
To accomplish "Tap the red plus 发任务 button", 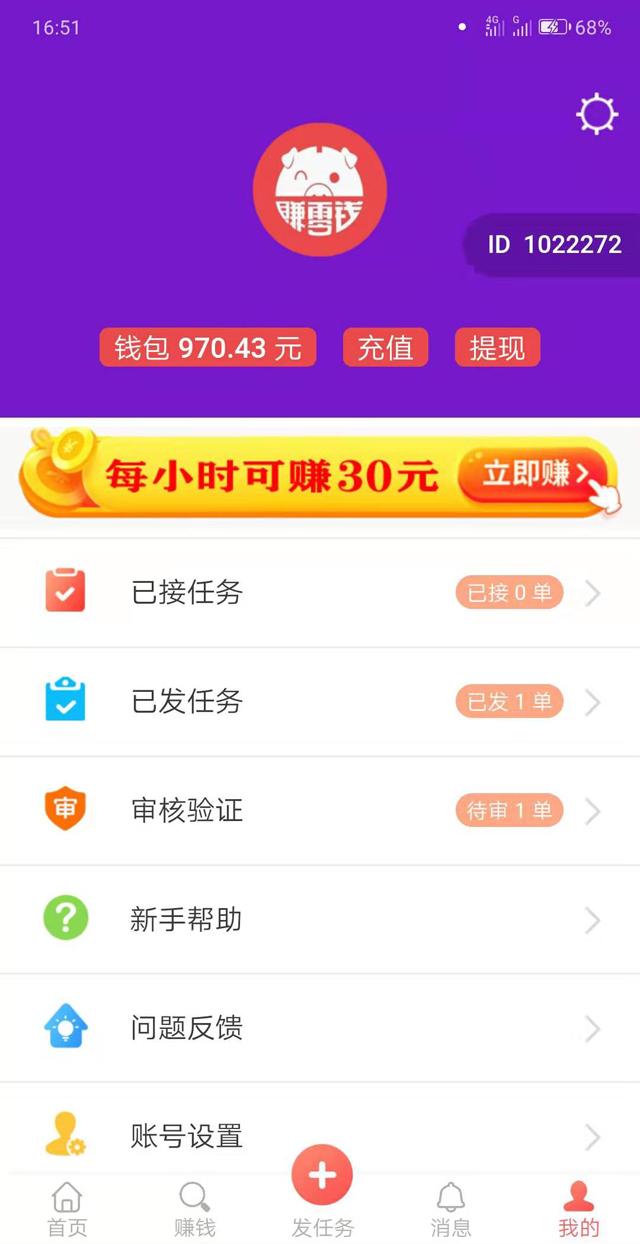I will click(322, 1177).
